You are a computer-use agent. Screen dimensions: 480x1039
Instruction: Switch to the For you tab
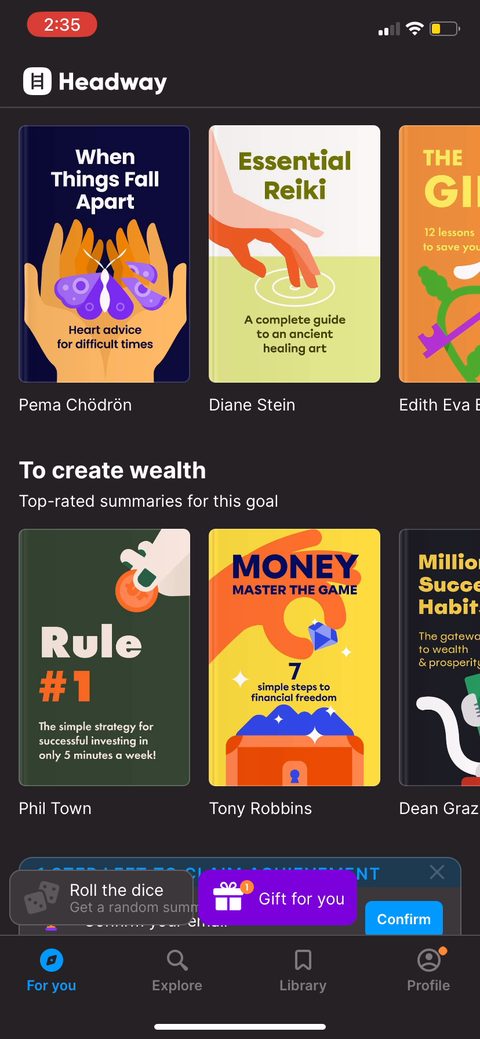[x=51, y=971]
